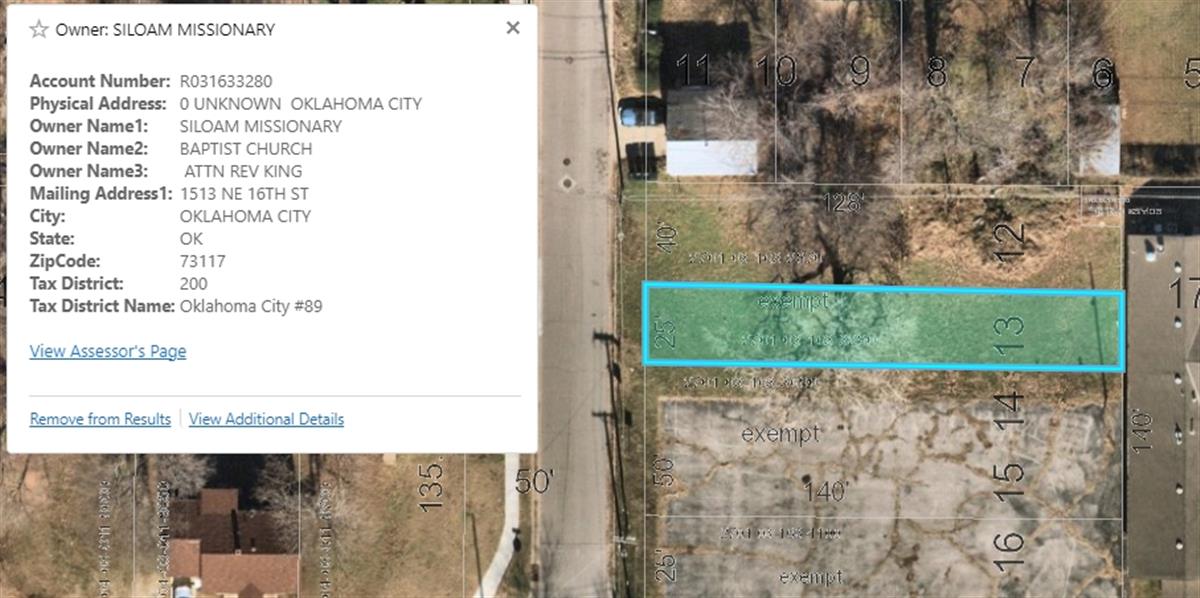Favorite the SILOAM MISSIONARY owner record

(39, 29)
